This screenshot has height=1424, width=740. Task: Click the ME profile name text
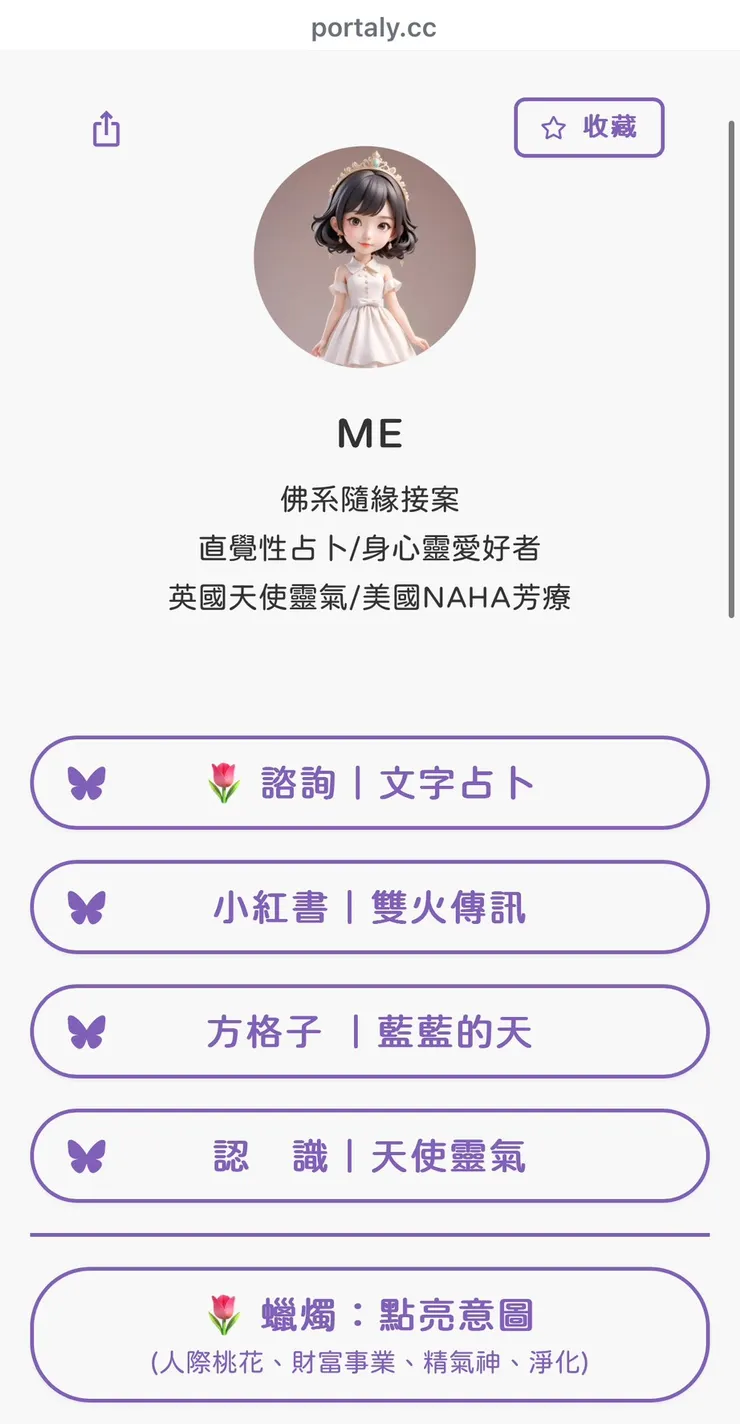(370, 433)
